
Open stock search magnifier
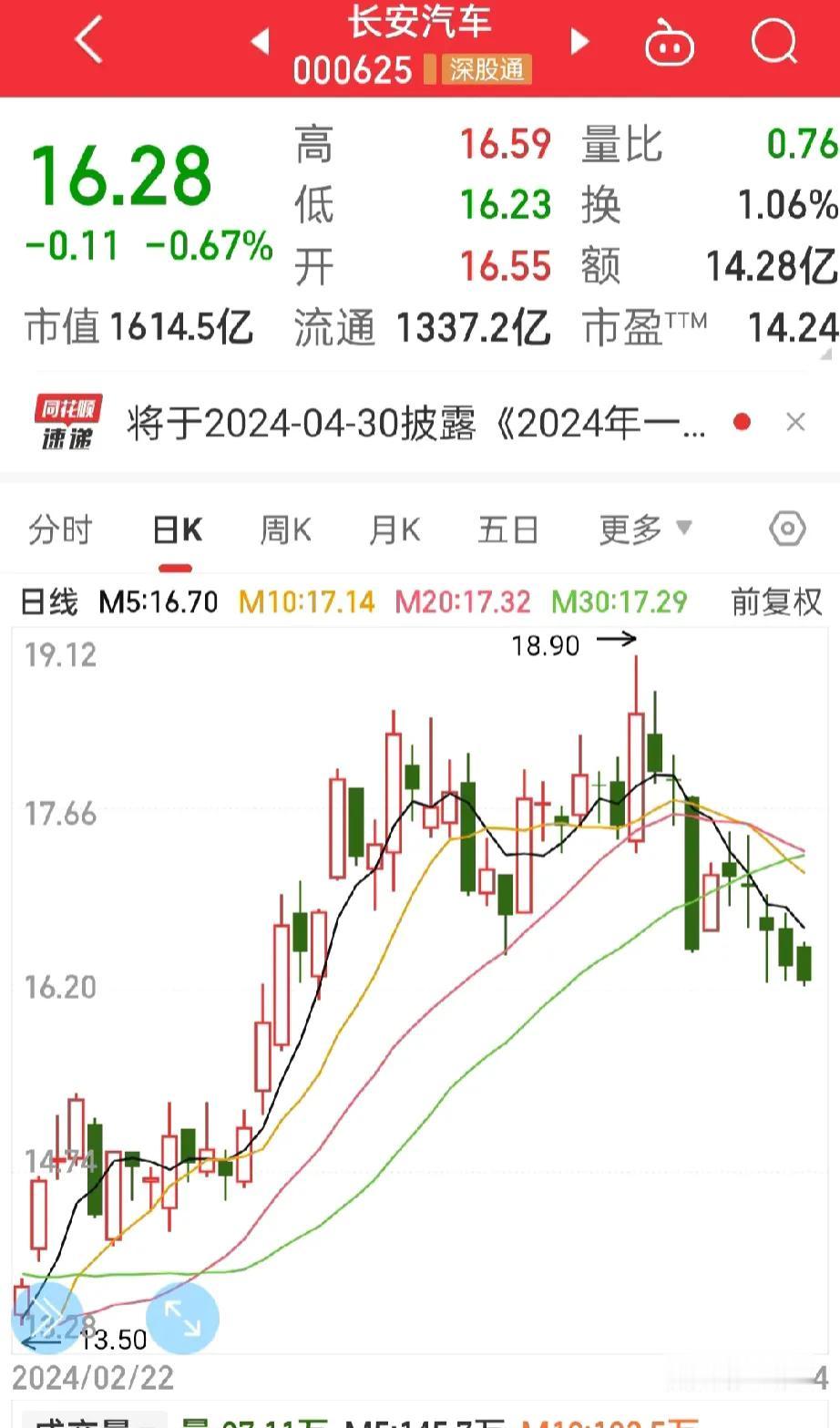(x=774, y=42)
